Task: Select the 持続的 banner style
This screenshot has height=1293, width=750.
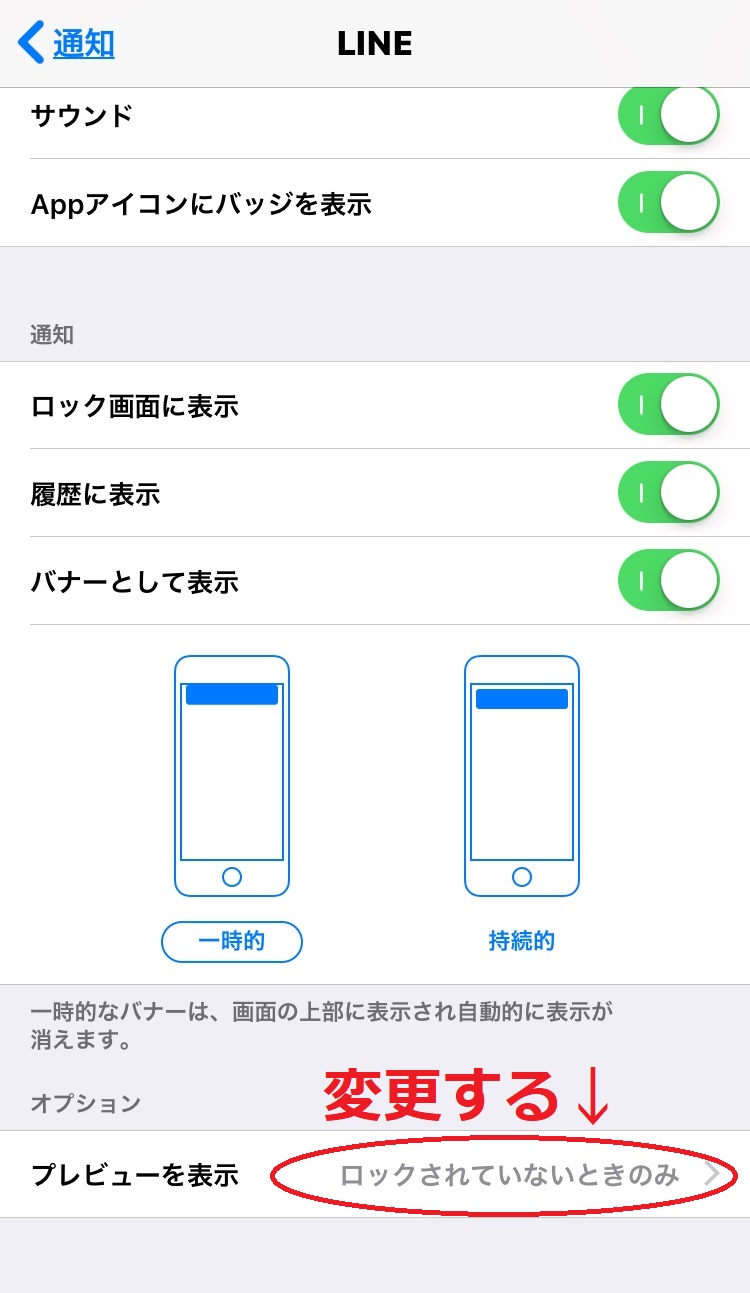Action: (x=522, y=941)
